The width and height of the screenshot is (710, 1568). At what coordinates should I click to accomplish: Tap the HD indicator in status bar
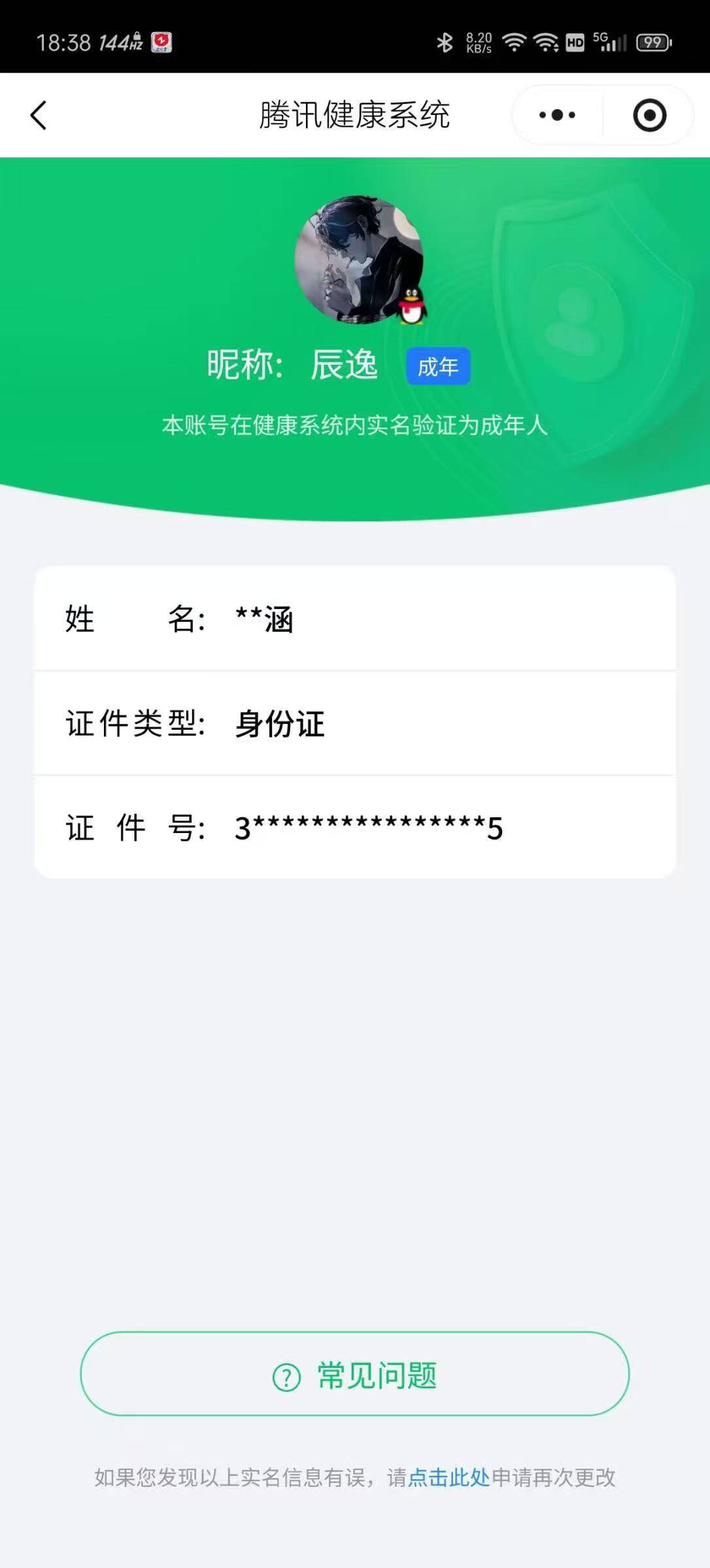pyautogui.click(x=574, y=41)
